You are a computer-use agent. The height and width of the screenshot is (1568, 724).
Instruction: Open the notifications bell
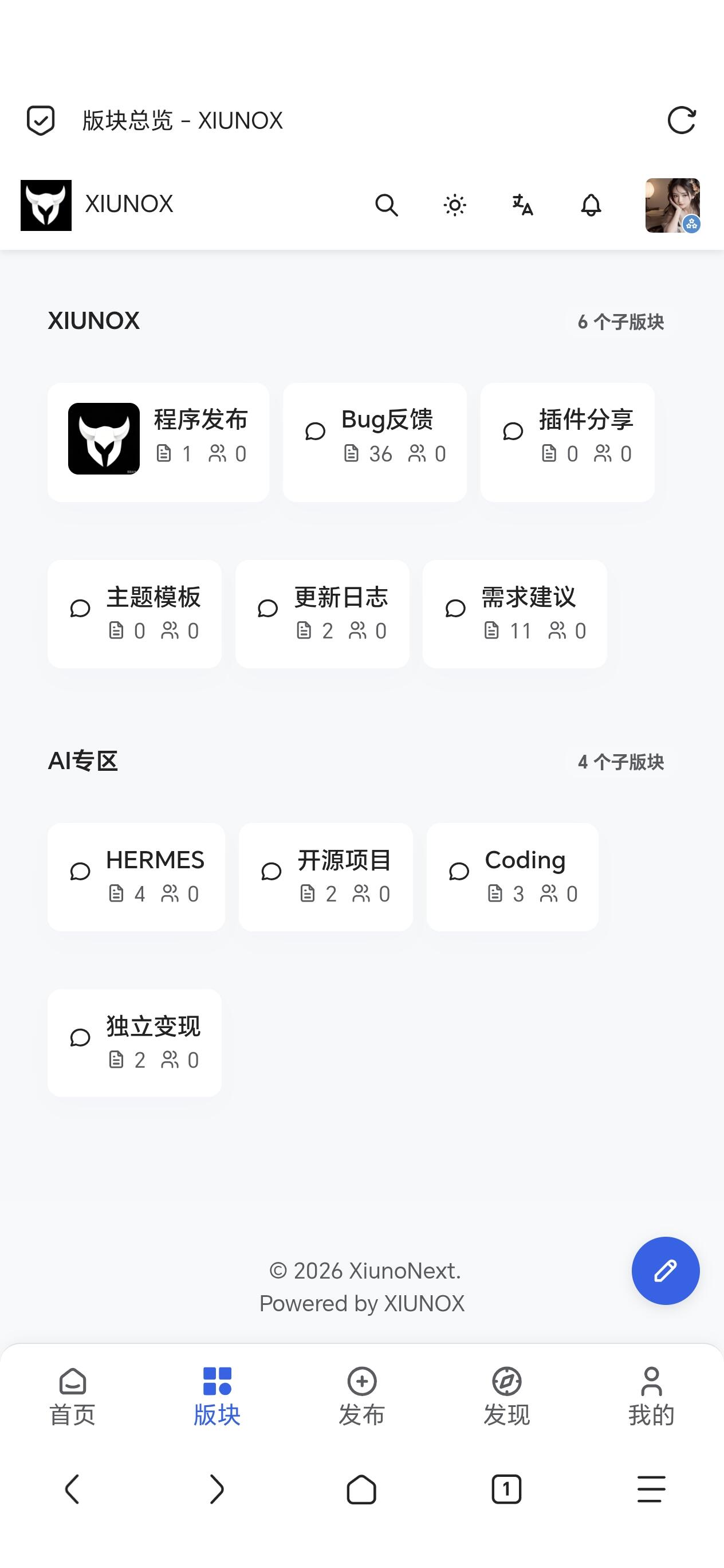point(591,206)
